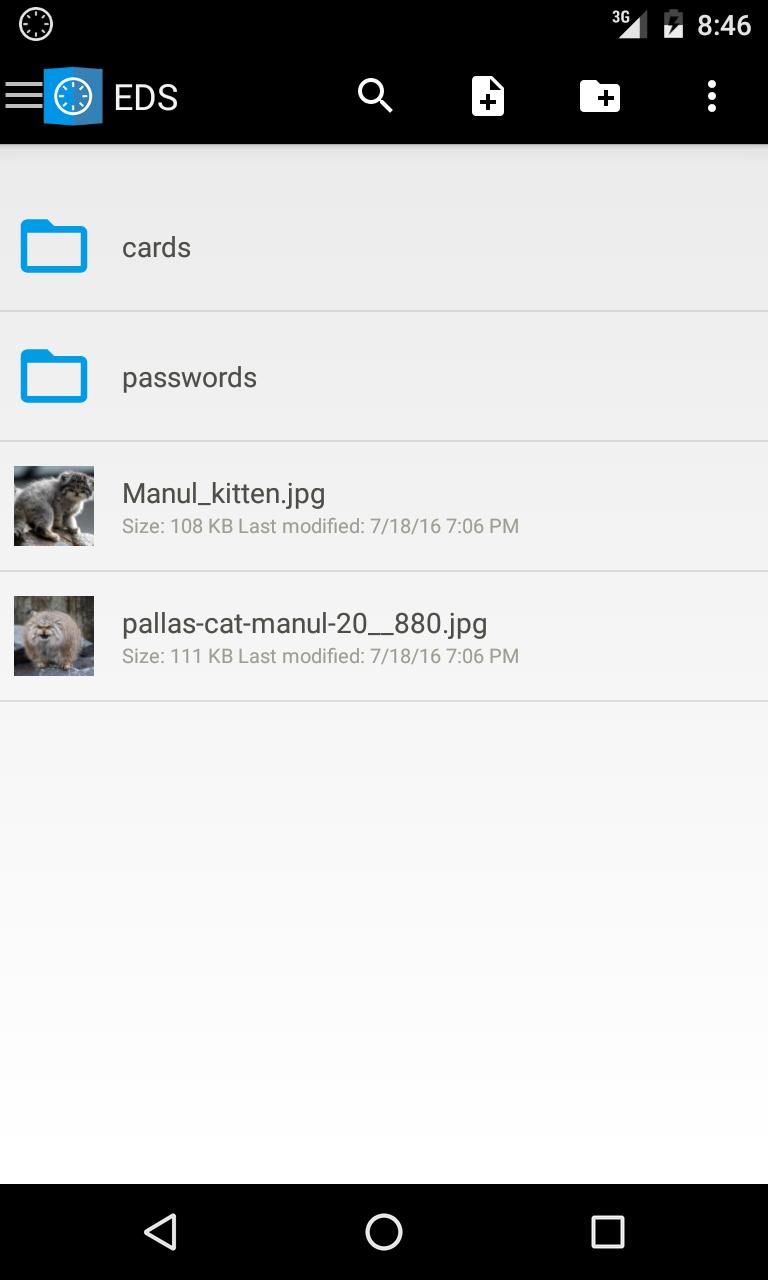
Task: Go back using the system back button
Action: pyautogui.click(x=160, y=1232)
